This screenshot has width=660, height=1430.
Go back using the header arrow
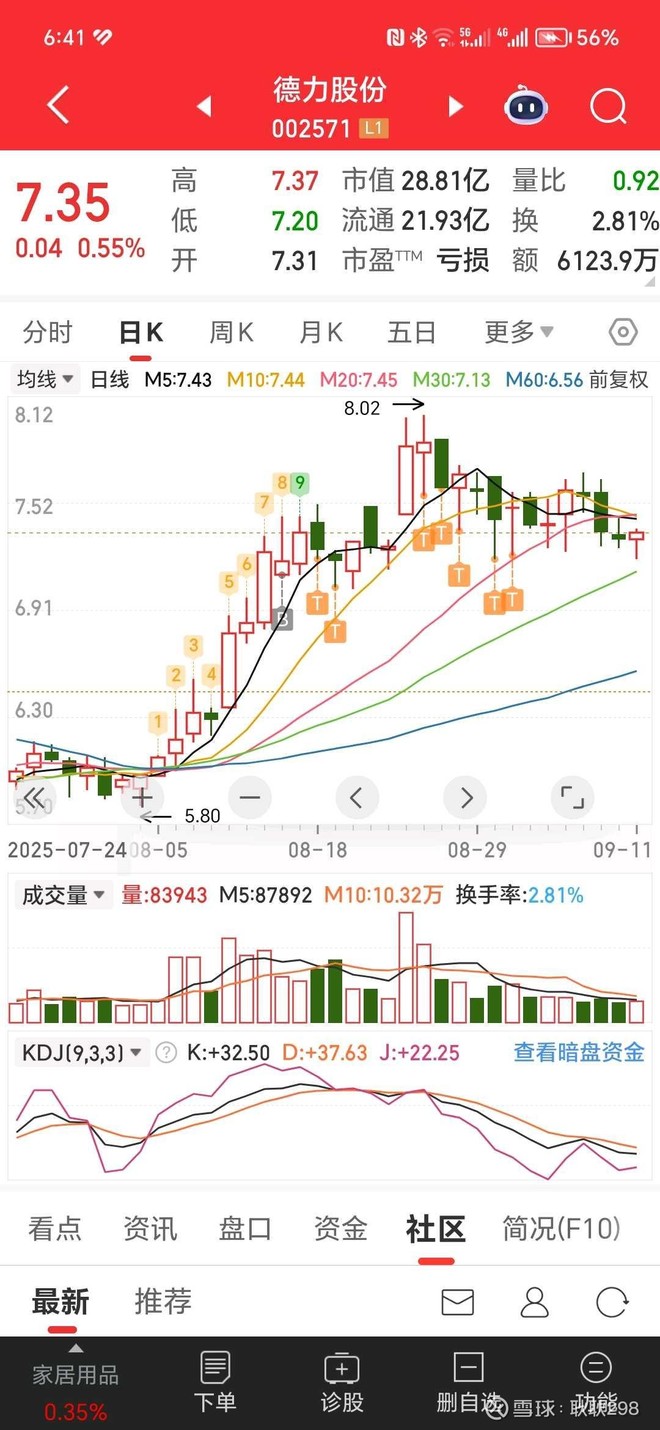coord(58,105)
